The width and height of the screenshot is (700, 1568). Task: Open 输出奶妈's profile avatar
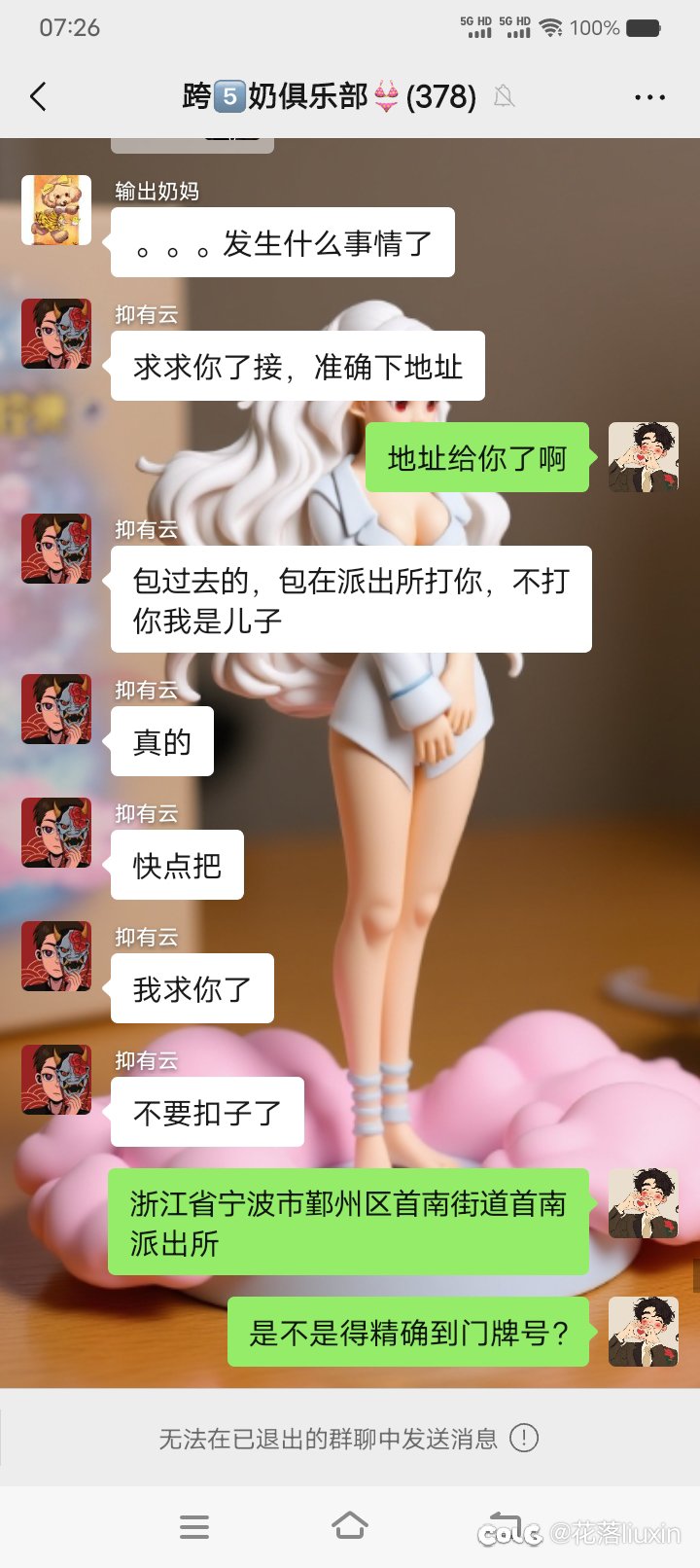tap(56, 210)
